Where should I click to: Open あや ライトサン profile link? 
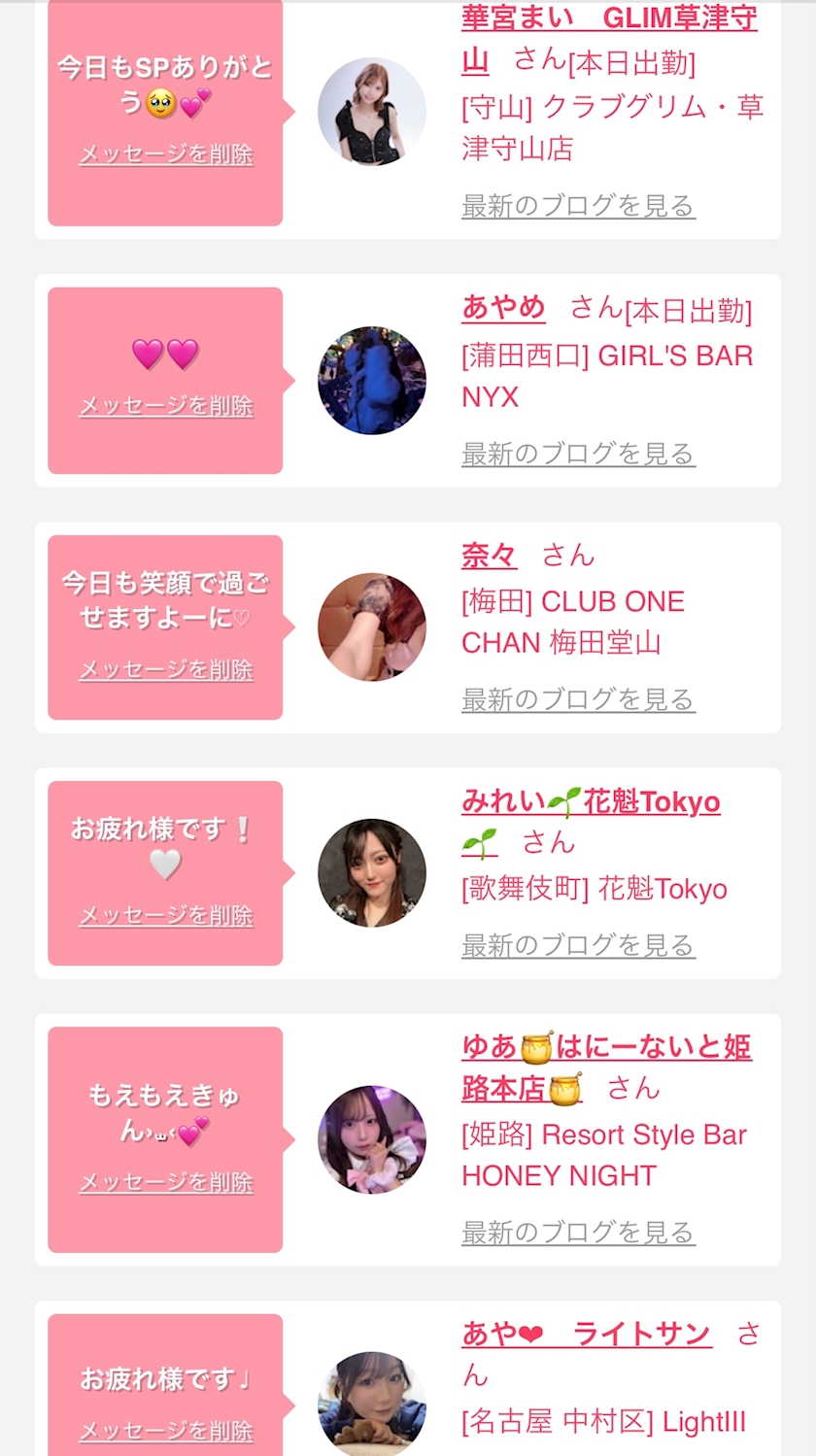(587, 1335)
